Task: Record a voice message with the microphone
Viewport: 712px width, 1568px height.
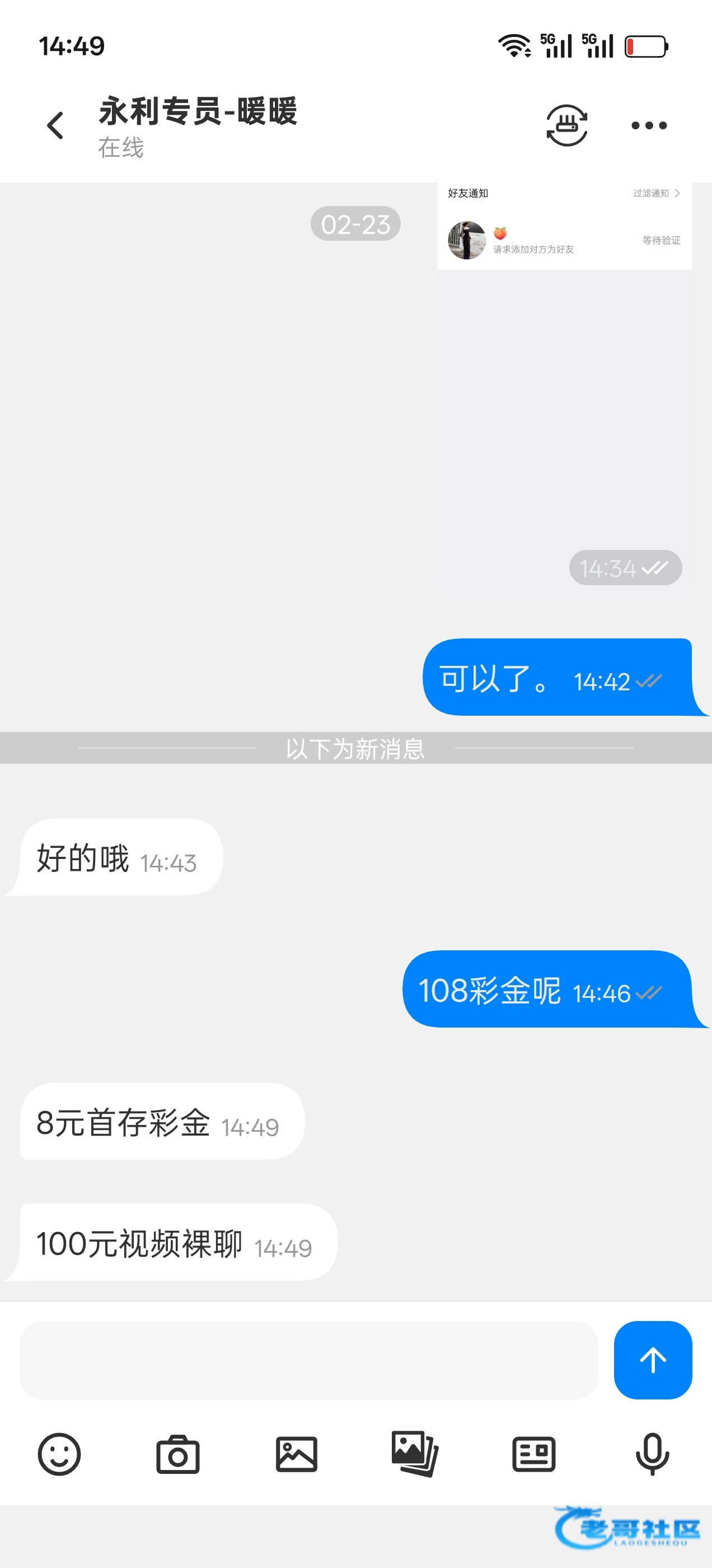Action: pyautogui.click(x=652, y=1454)
